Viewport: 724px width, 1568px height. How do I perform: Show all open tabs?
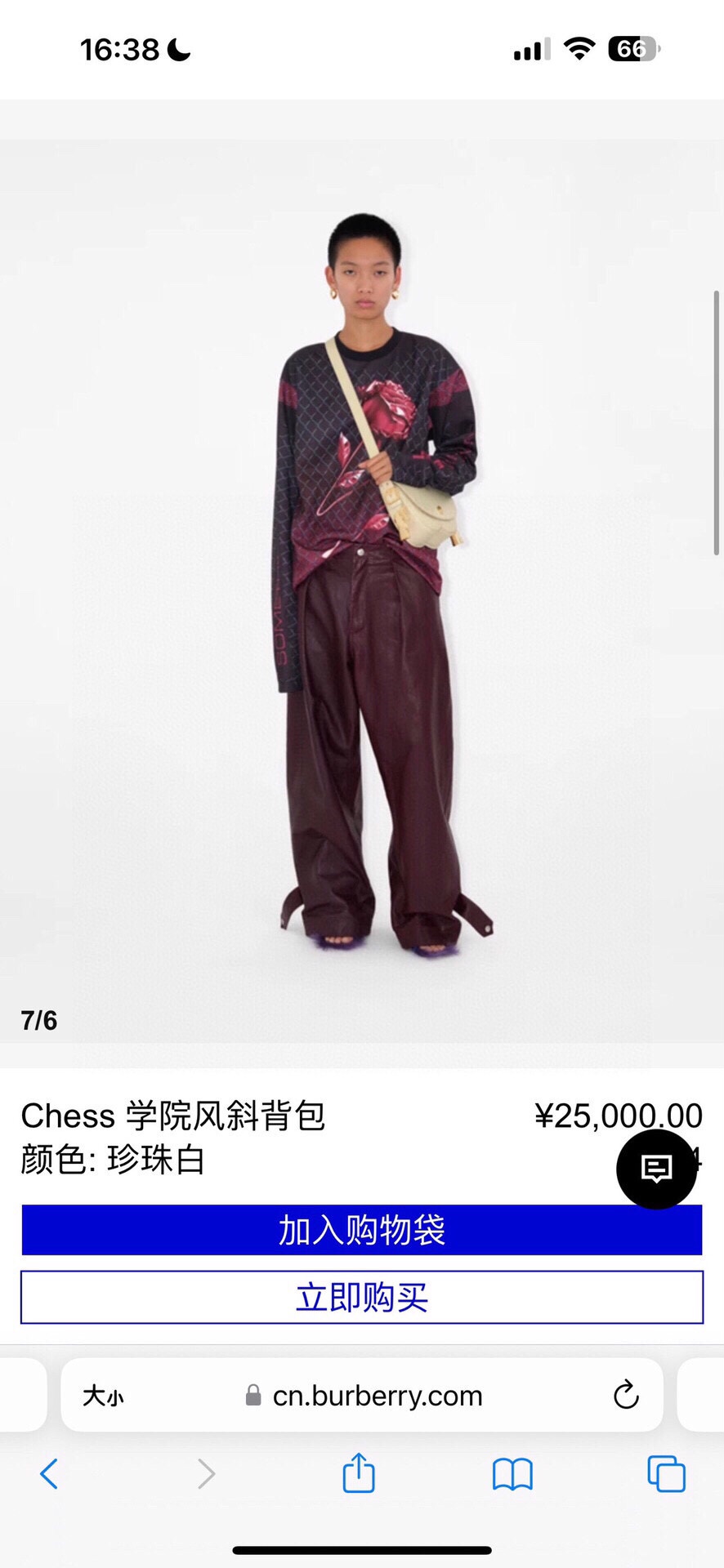pos(666,1474)
